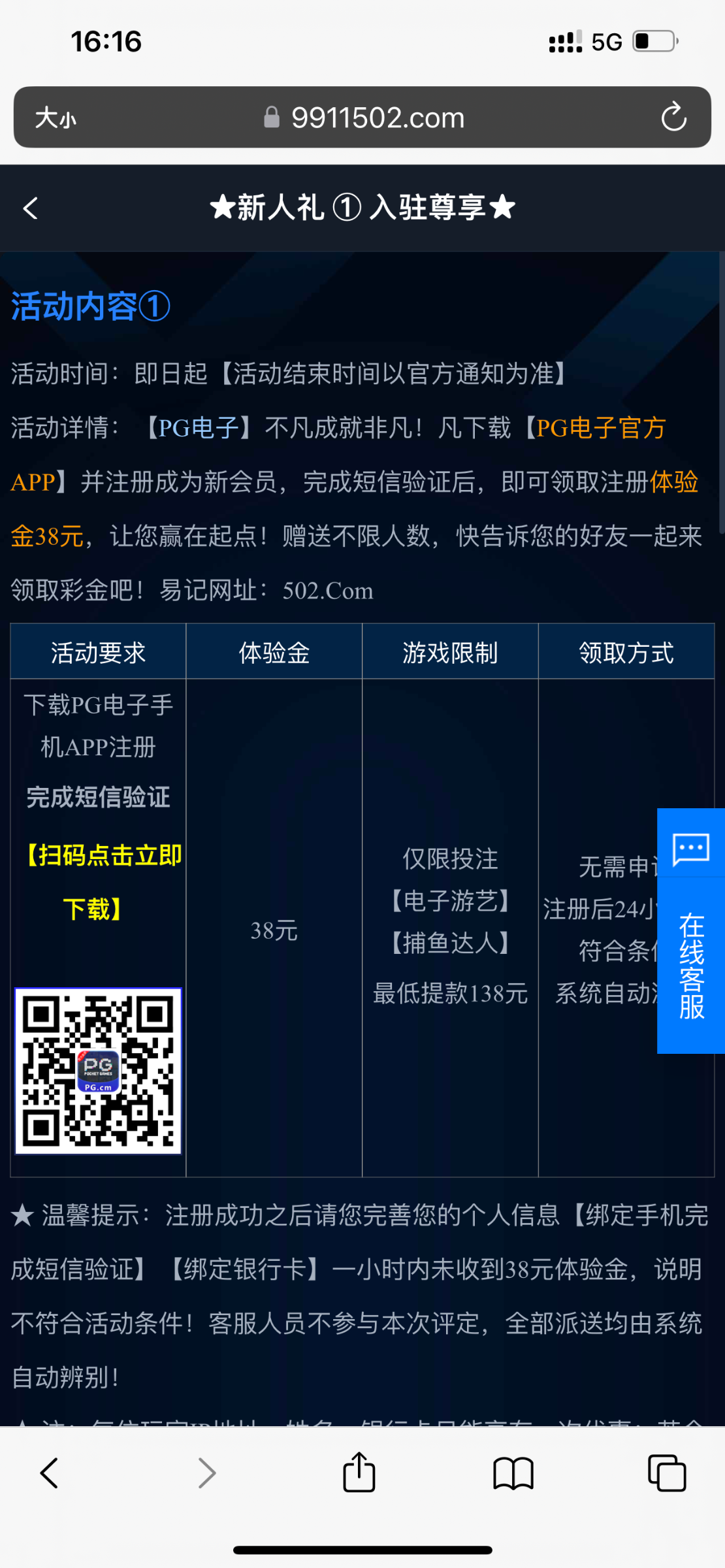Open the Safari share sheet
725x1568 pixels.
tap(359, 1473)
